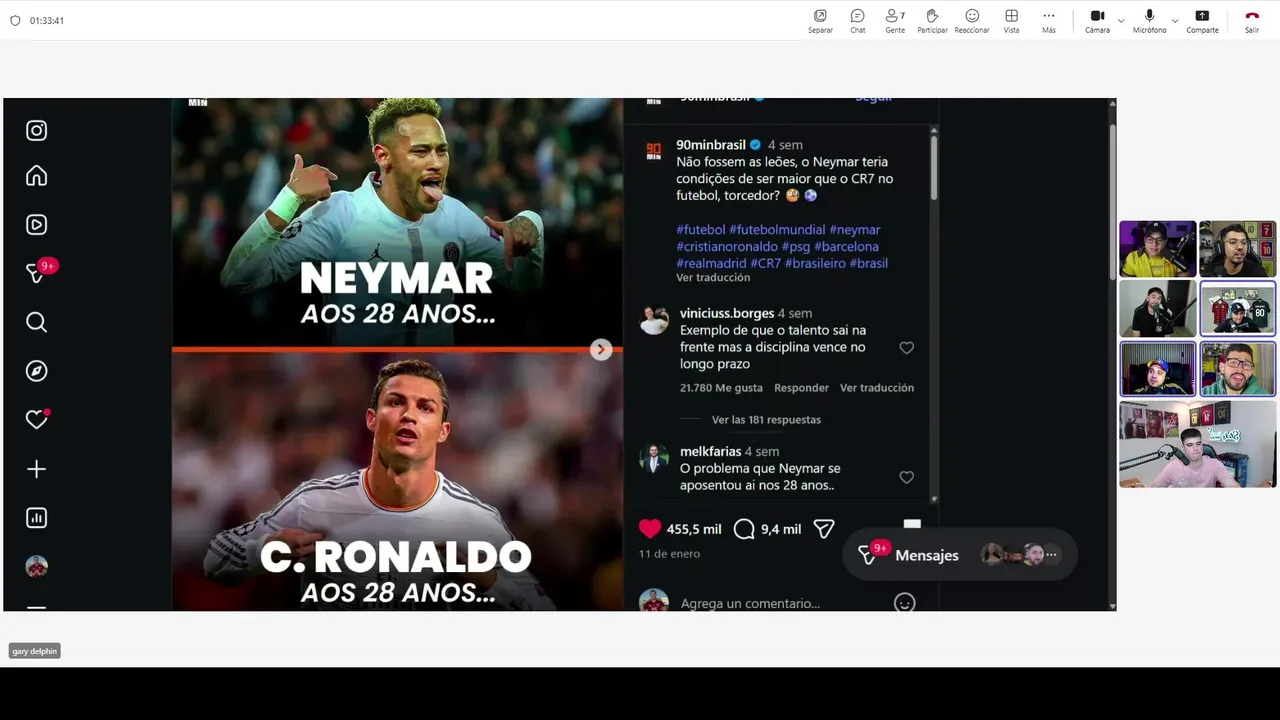
Task: Show the next slide of the post
Action: (x=601, y=349)
